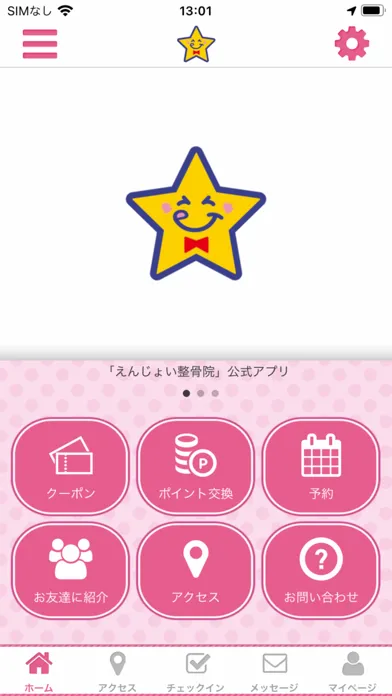Switch to the アクセス bottom tab
The height and width of the screenshot is (696, 392).
117,672
